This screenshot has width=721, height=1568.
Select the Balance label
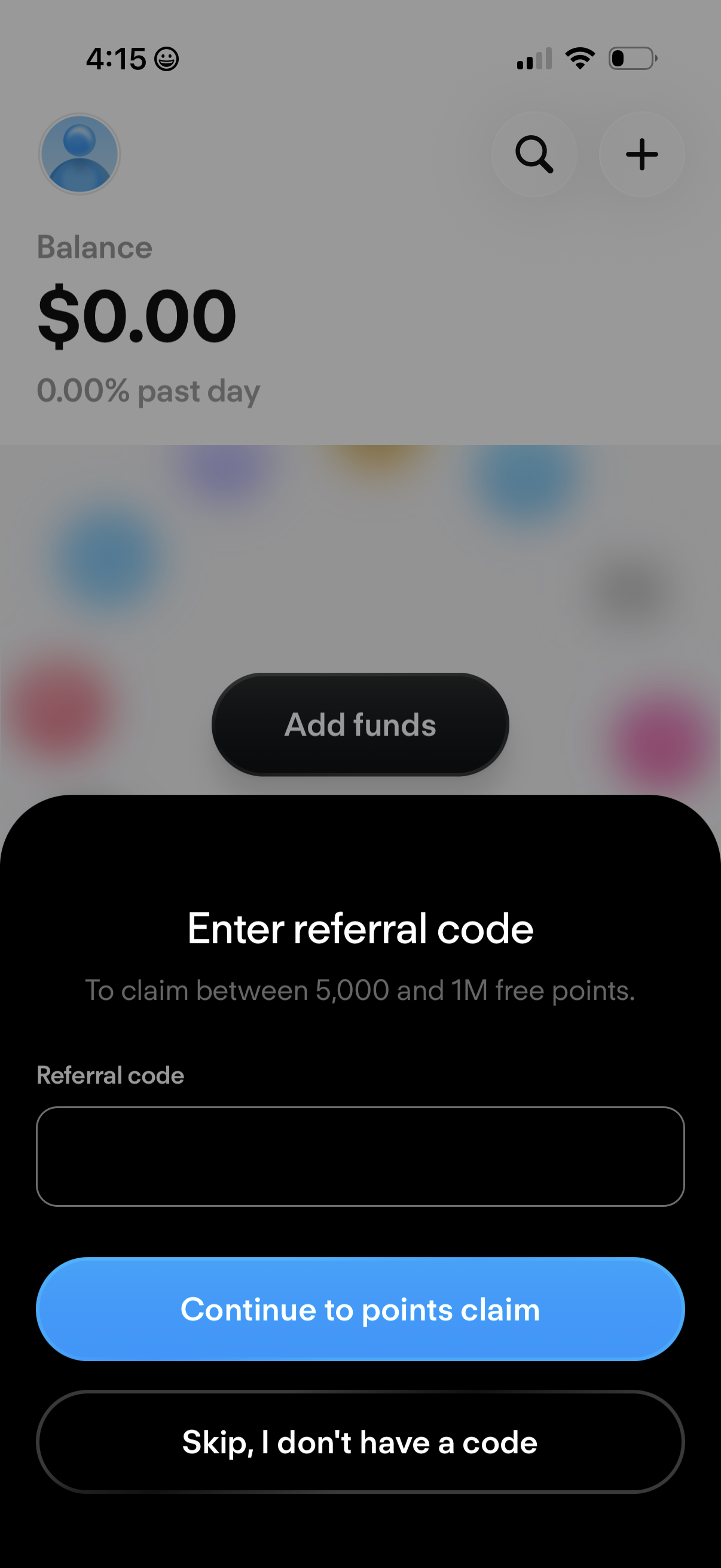[x=95, y=247]
